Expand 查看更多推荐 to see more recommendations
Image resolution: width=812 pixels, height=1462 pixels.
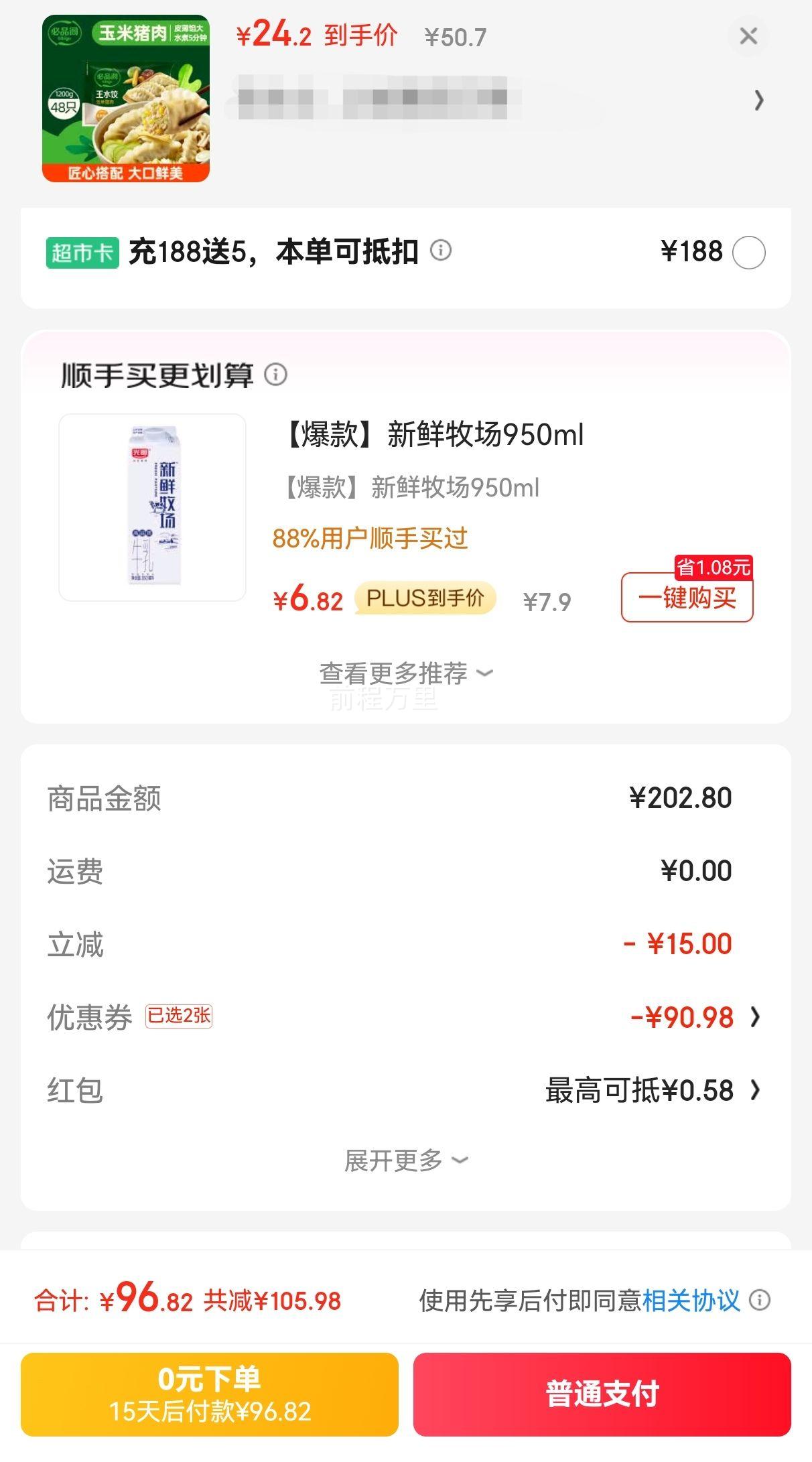(406, 674)
